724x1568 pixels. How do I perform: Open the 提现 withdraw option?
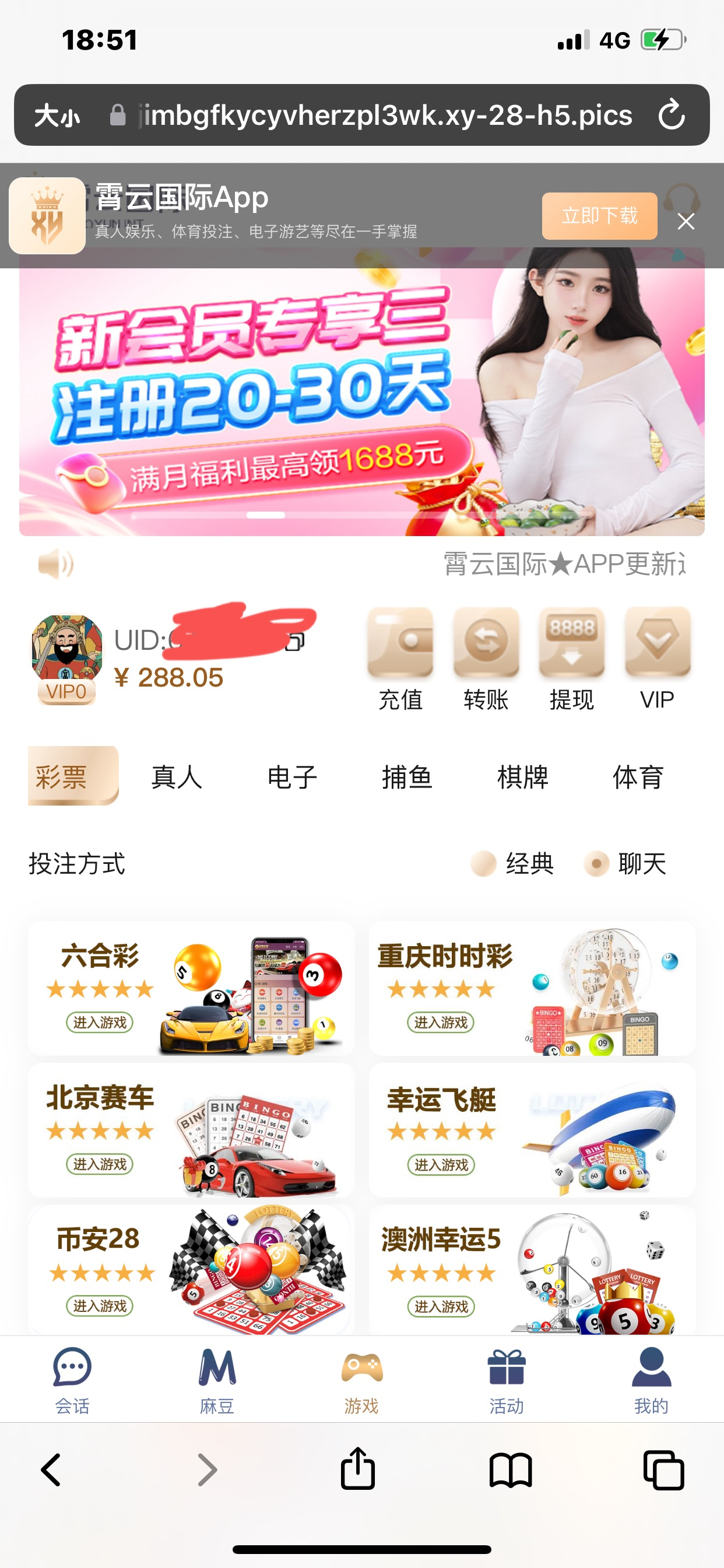(571, 659)
